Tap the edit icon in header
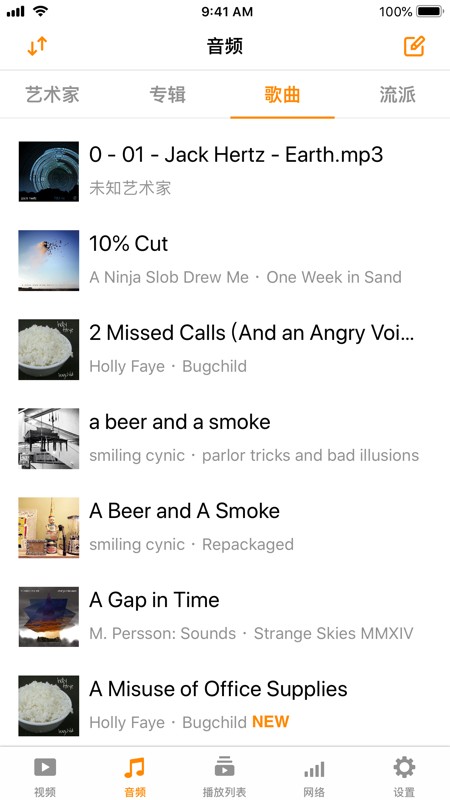This screenshot has width=450, height=800. click(x=414, y=46)
